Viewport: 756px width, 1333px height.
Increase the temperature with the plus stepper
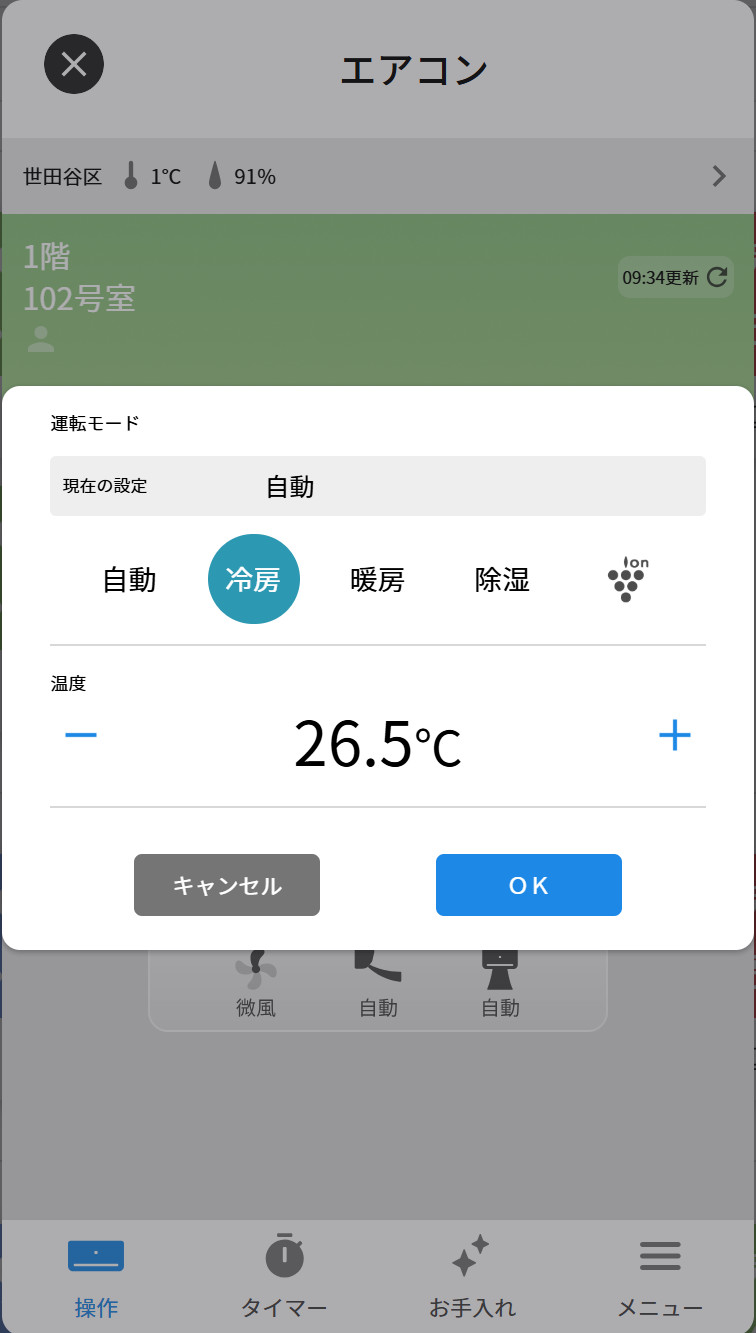pos(675,734)
